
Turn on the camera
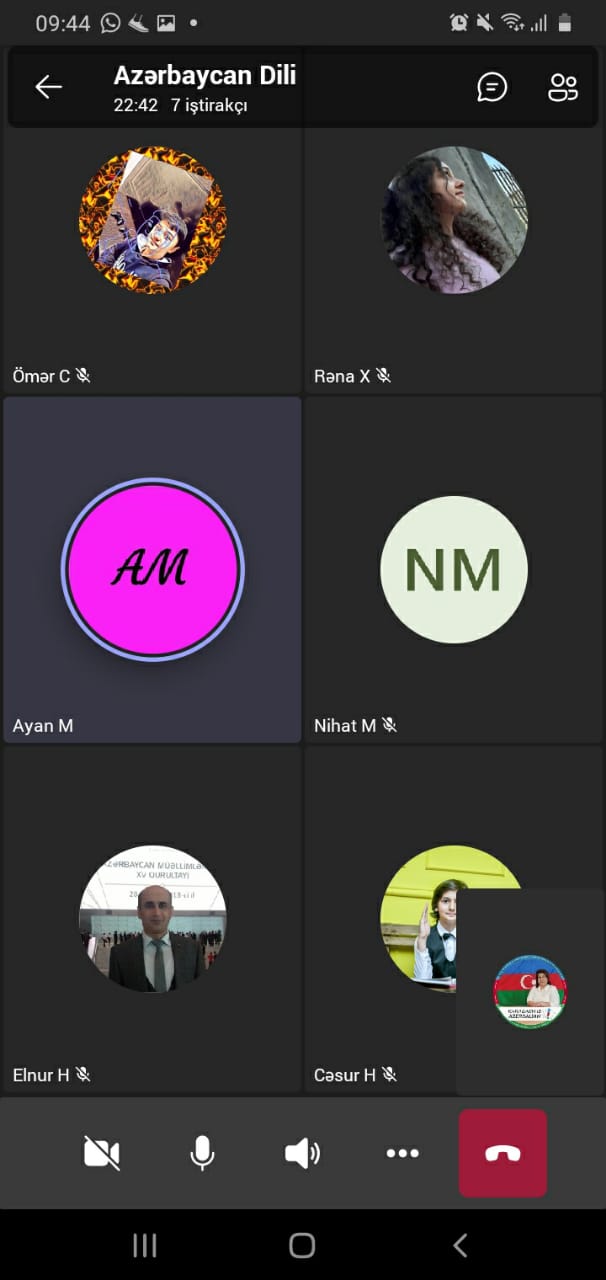click(102, 1153)
